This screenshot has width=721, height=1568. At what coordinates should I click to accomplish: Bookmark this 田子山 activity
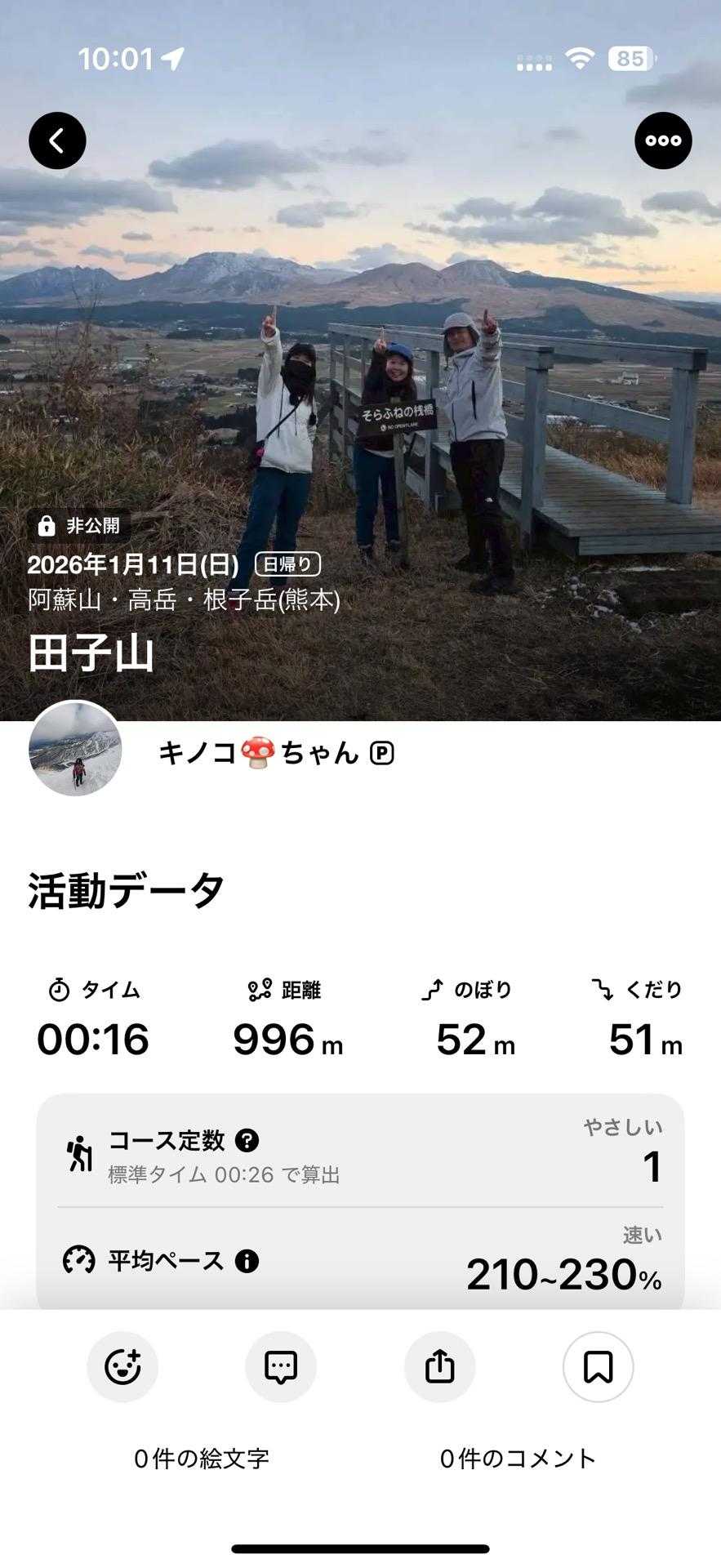click(598, 1366)
